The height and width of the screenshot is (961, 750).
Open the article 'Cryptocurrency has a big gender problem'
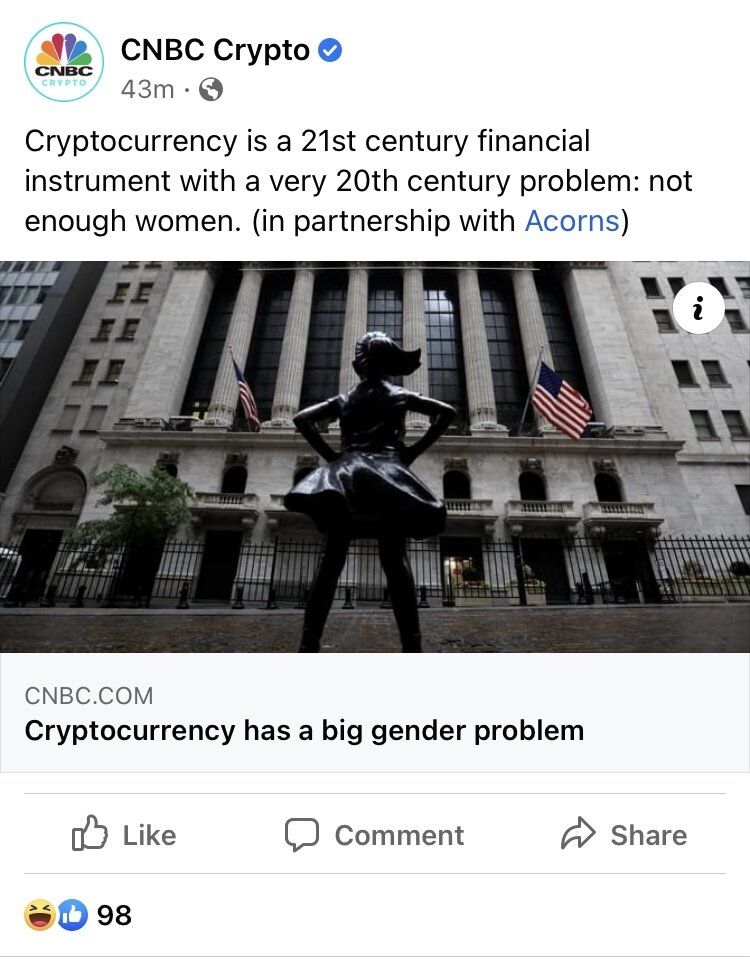[x=304, y=730]
